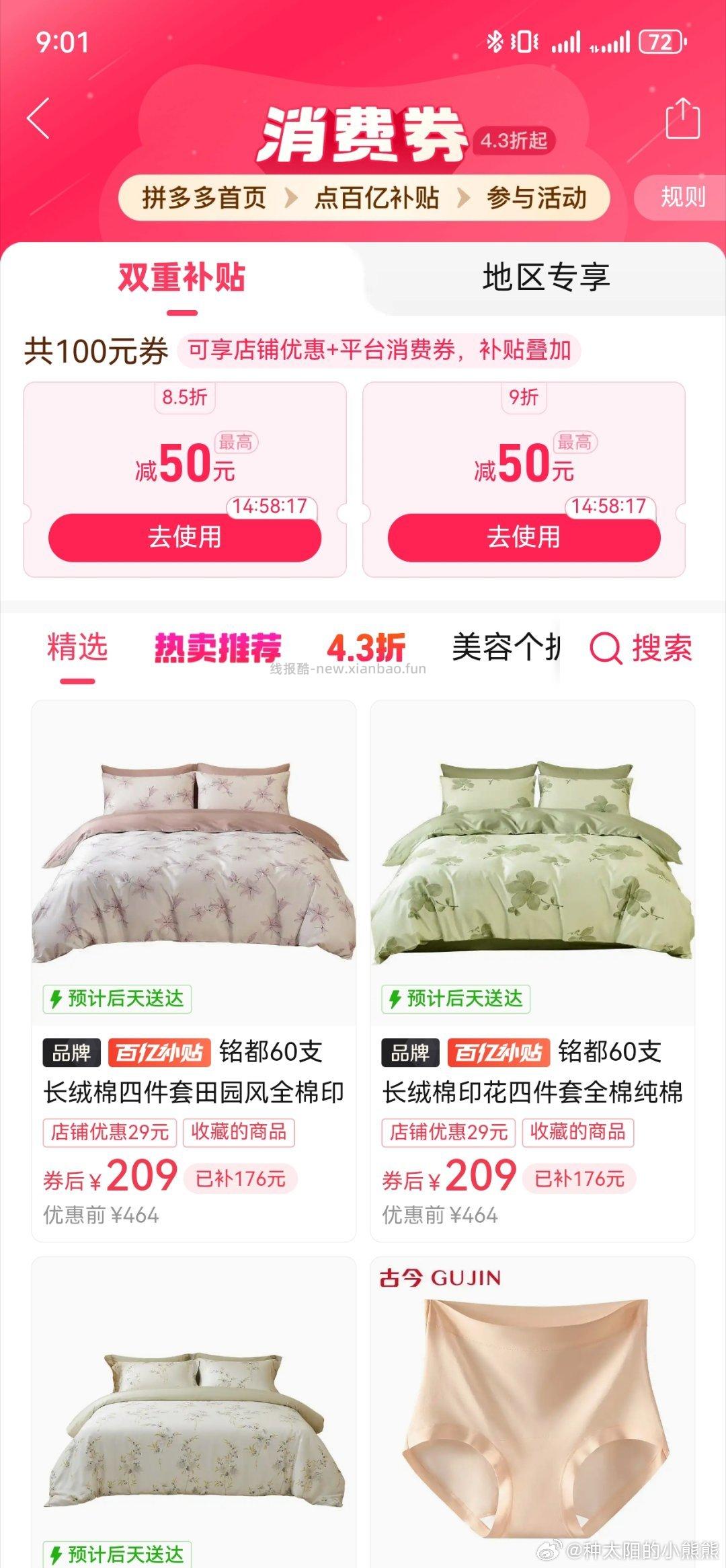The image size is (726, 1568).
Task: Select the 双重补贴 tab
Action: (x=182, y=277)
